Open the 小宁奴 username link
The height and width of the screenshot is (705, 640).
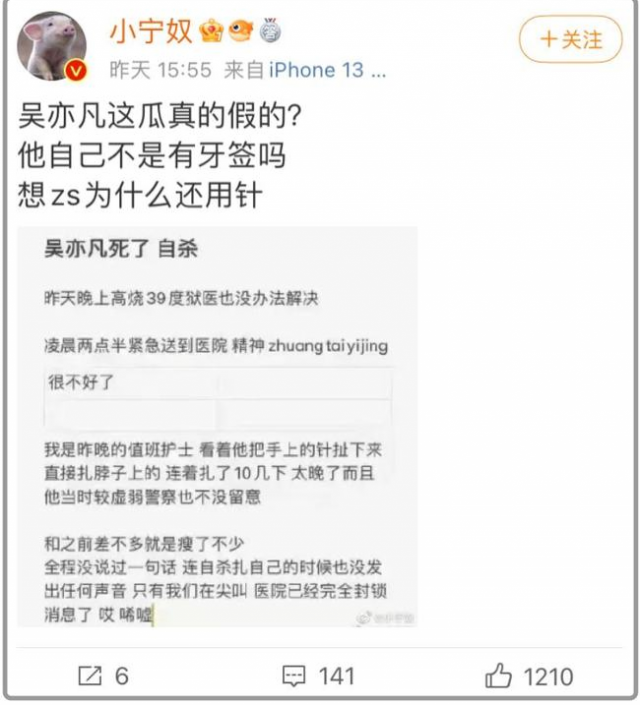150,33
